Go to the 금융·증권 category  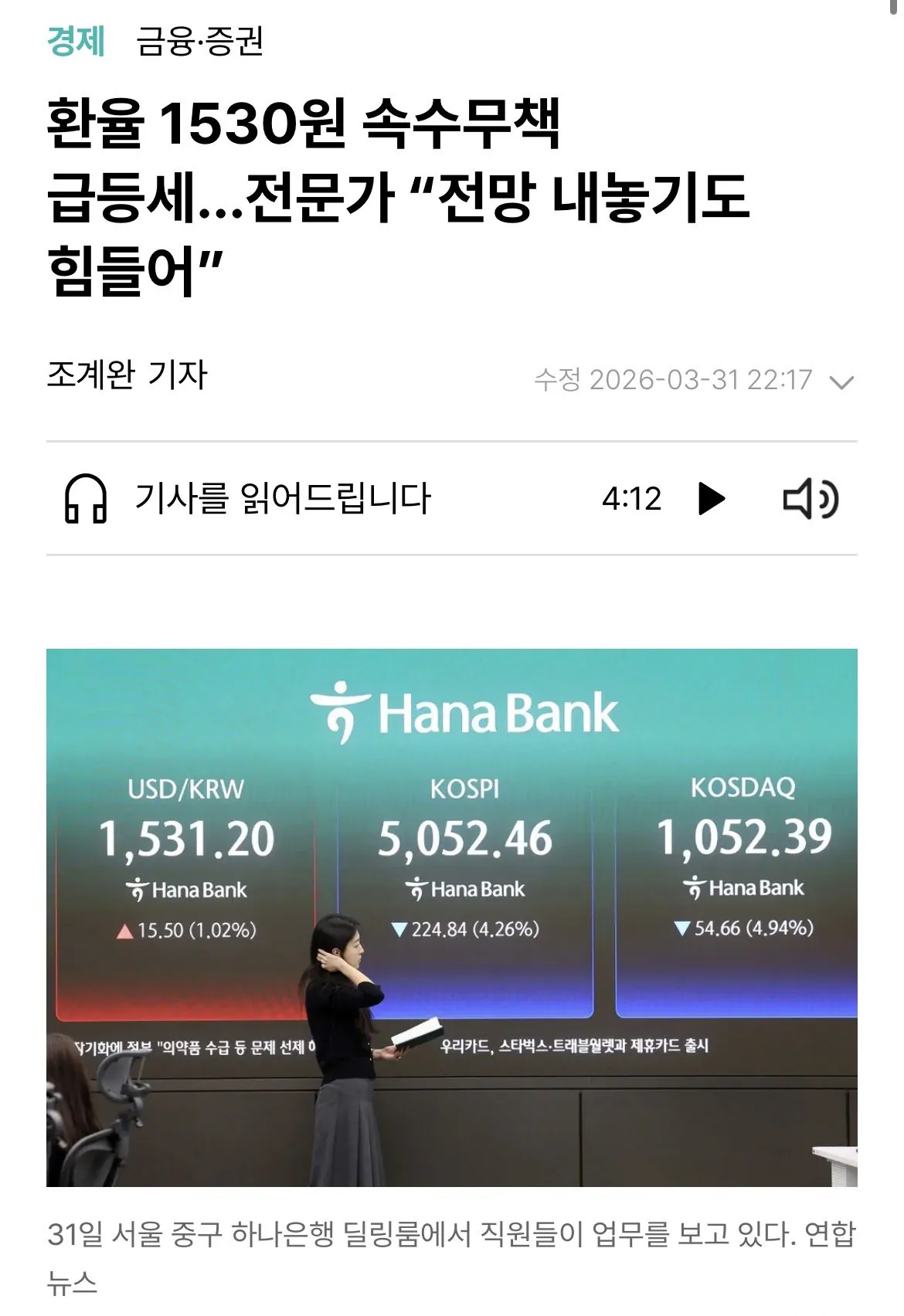point(200,41)
